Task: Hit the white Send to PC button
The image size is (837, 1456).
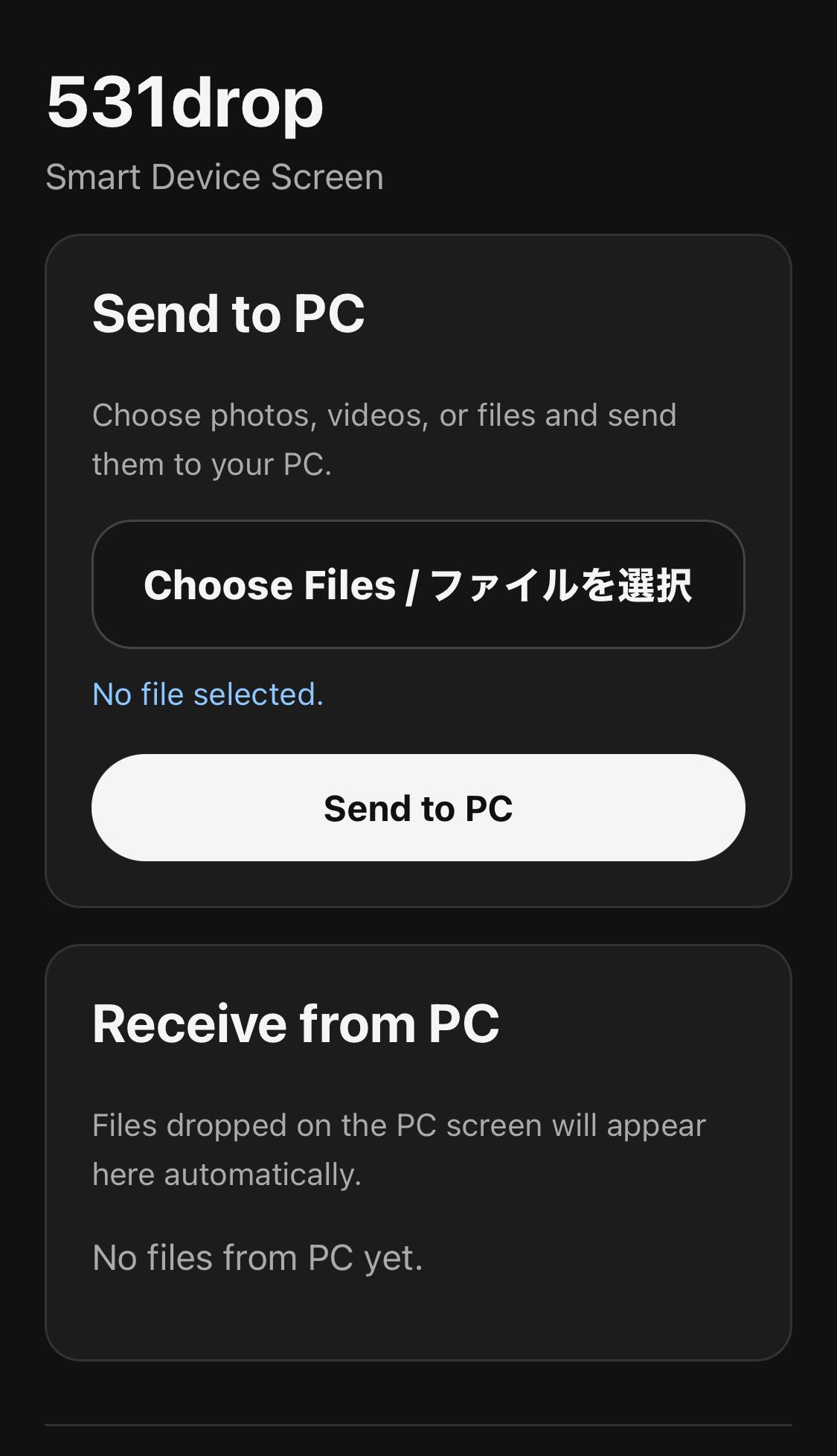Action: click(418, 808)
